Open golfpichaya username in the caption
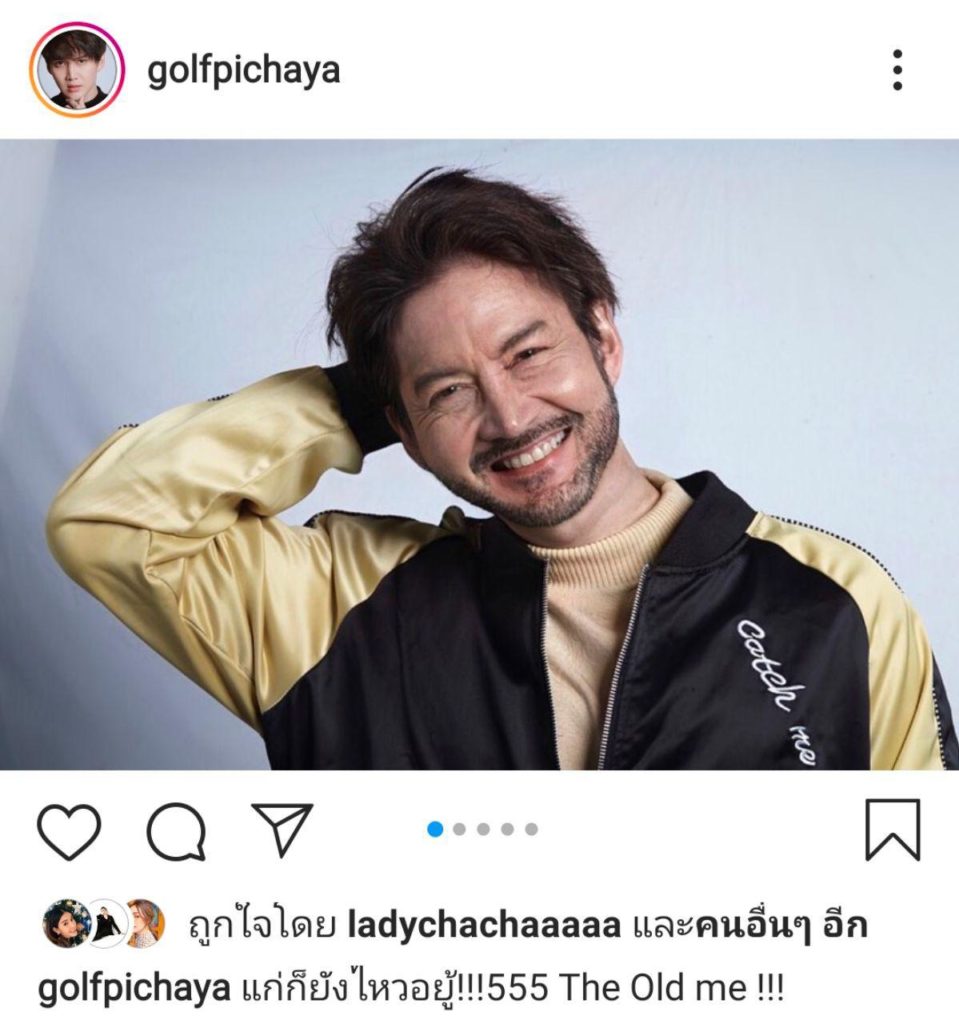 pyautogui.click(x=139, y=989)
